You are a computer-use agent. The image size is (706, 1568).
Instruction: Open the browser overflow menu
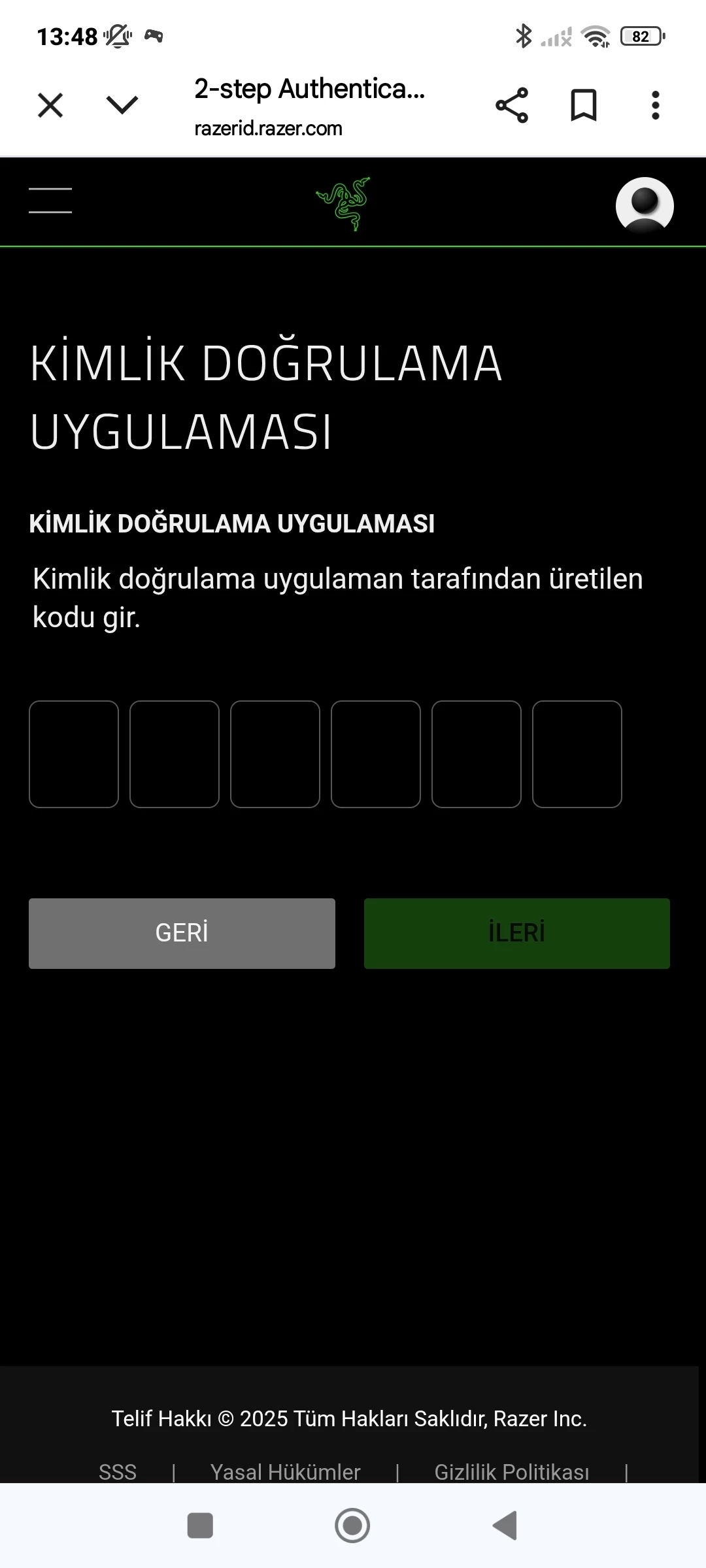click(x=655, y=105)
